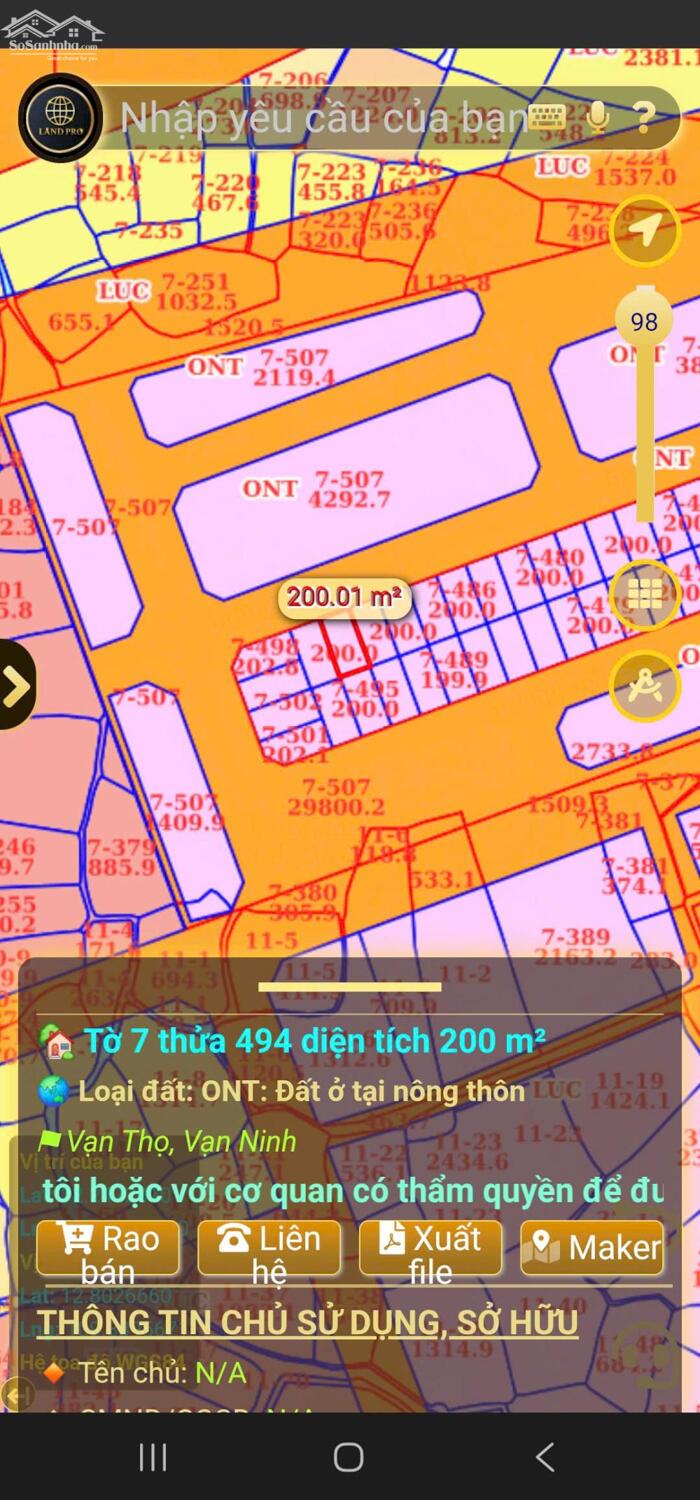
Task: Go back with the system back button
Action: point(545,1457)
